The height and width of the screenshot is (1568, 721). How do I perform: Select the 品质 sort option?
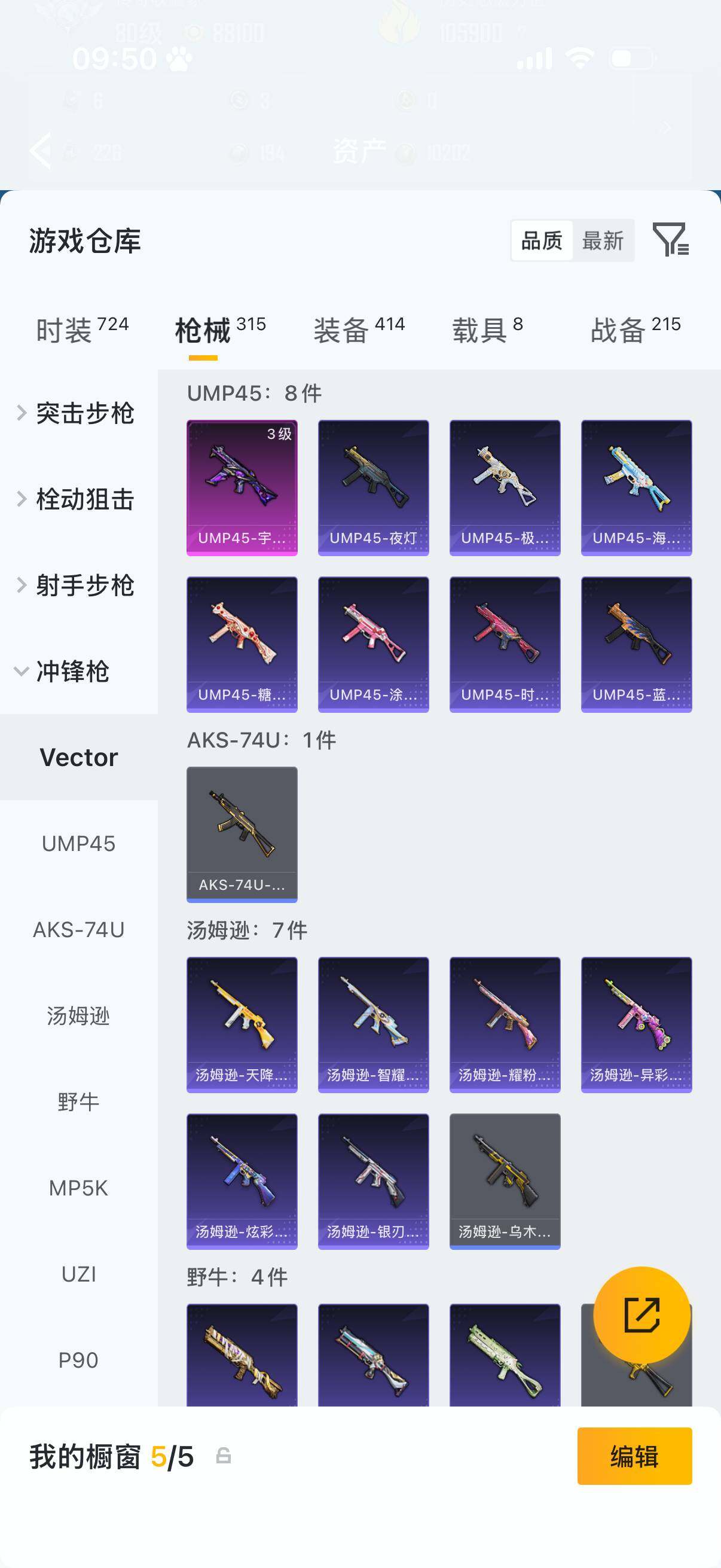pyautogui.click(x=542, y=240)
